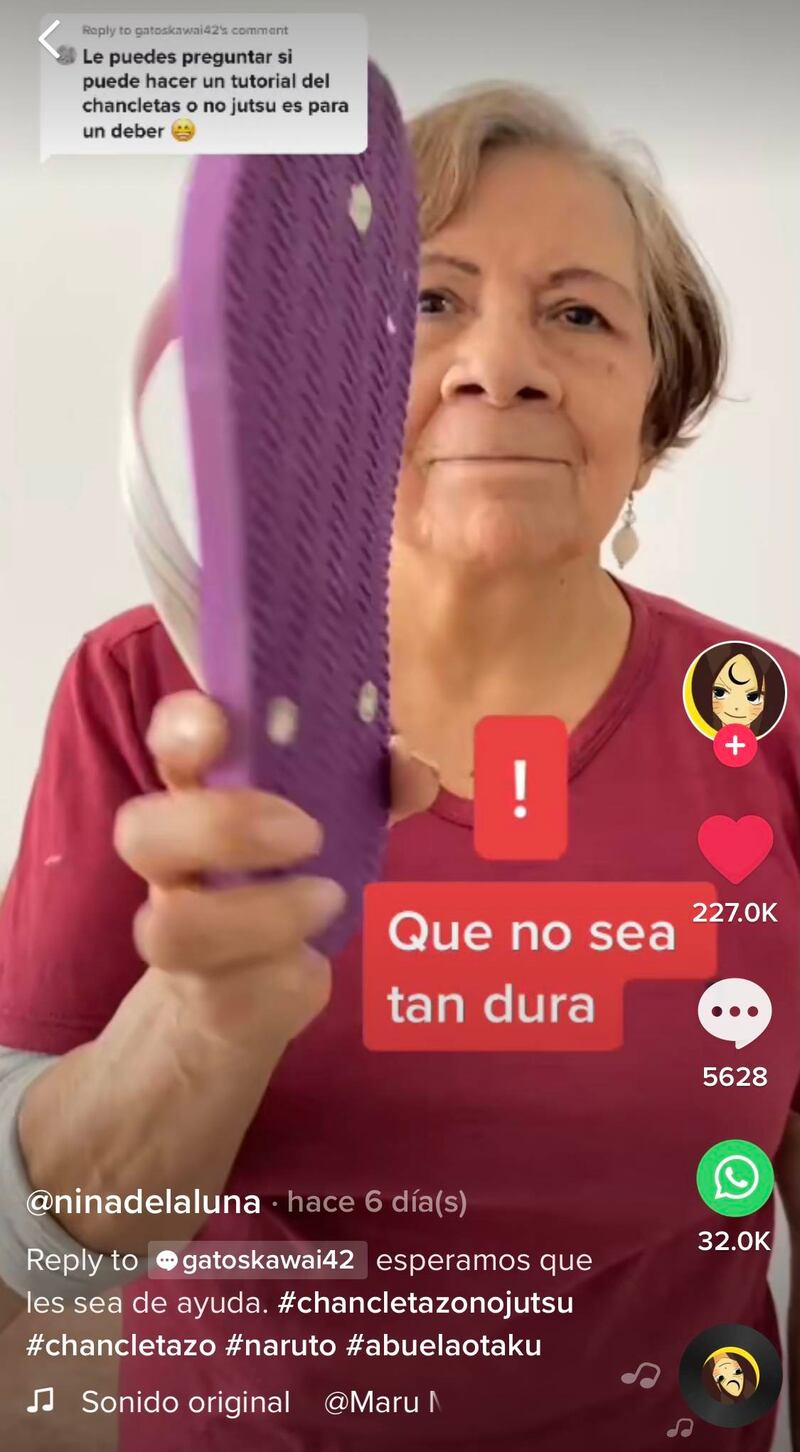Open the @ninadelaluna username
Screen dimensions: 800x1452
coord(143,1201)
